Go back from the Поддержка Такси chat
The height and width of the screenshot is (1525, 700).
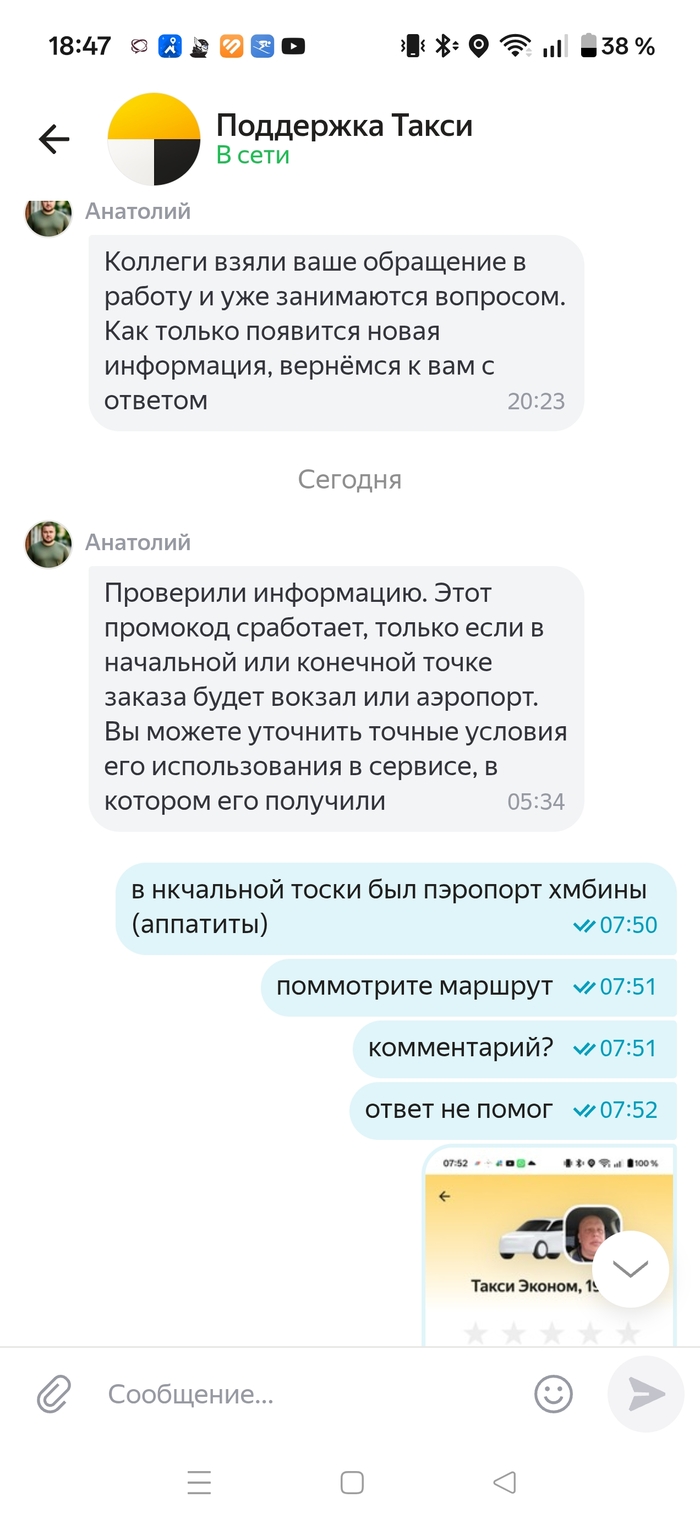point(54,140)
